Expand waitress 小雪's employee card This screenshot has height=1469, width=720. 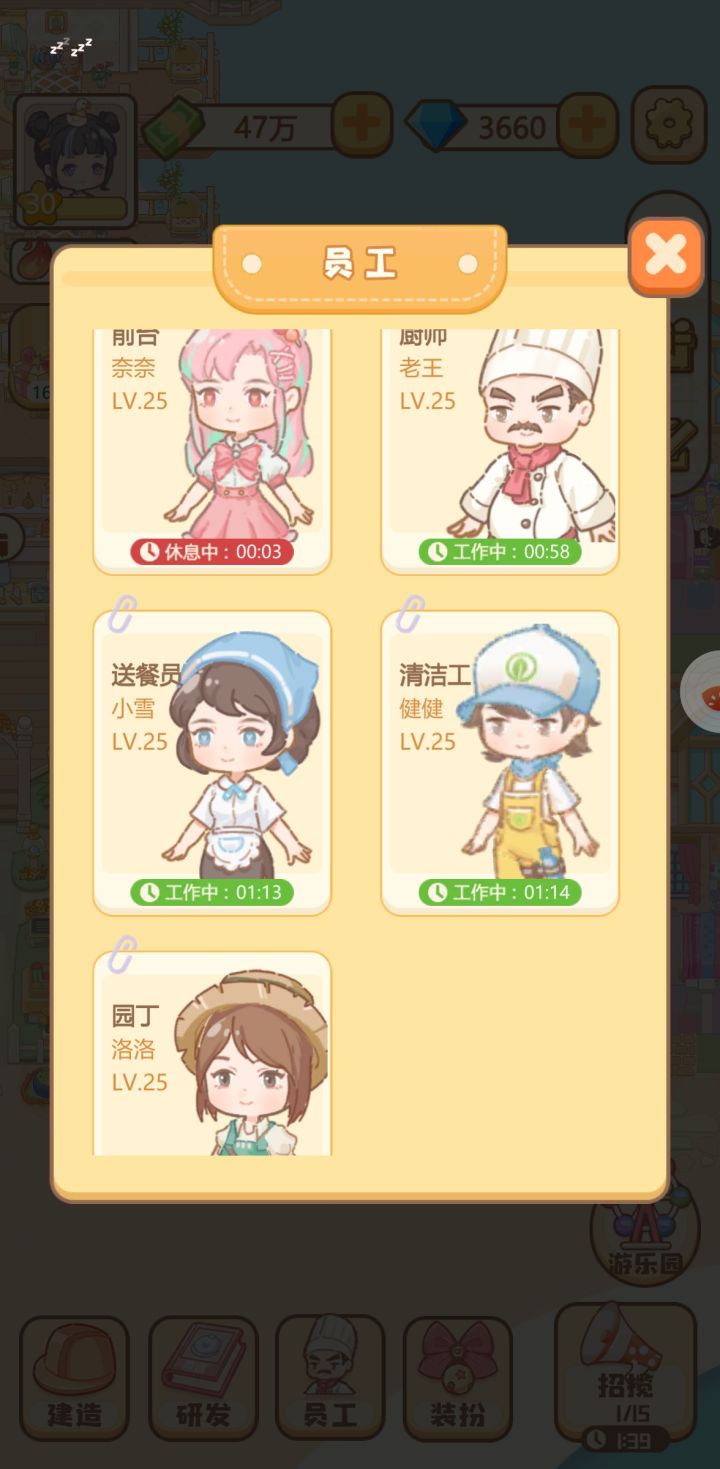[211, 760]
